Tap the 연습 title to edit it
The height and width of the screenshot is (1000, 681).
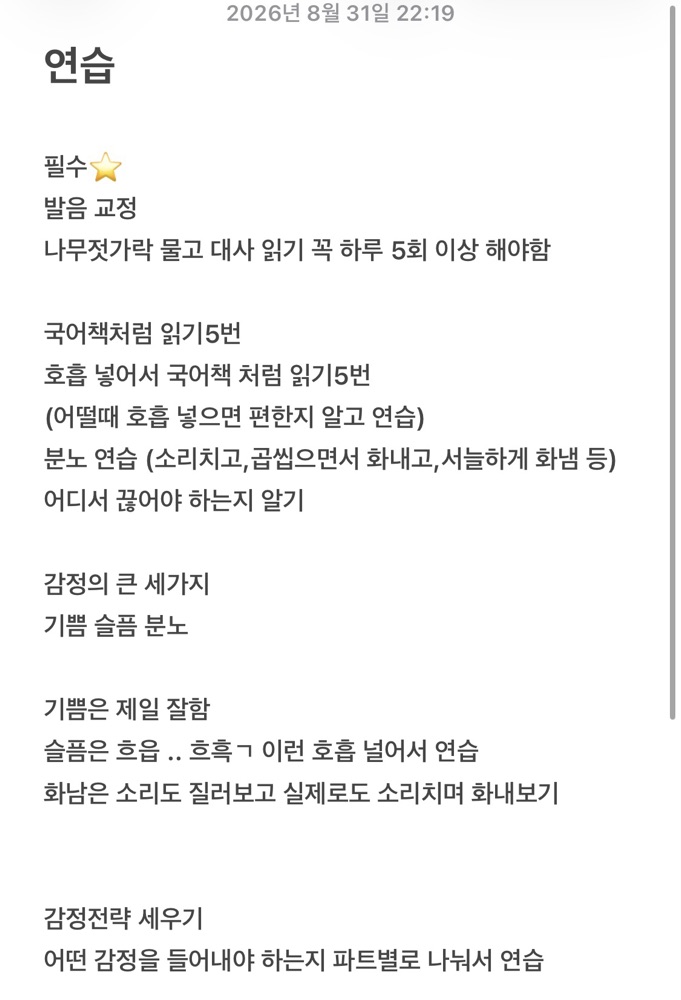(x=79, y=65)
